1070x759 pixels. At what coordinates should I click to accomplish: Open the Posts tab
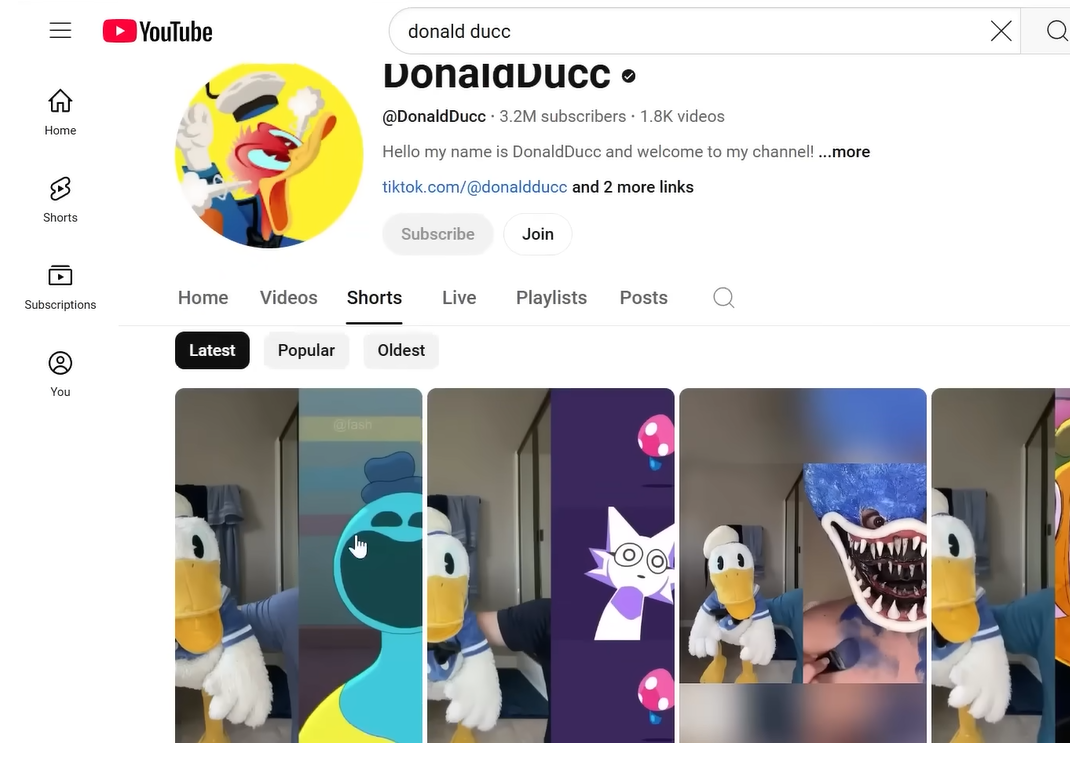(643, 298)
